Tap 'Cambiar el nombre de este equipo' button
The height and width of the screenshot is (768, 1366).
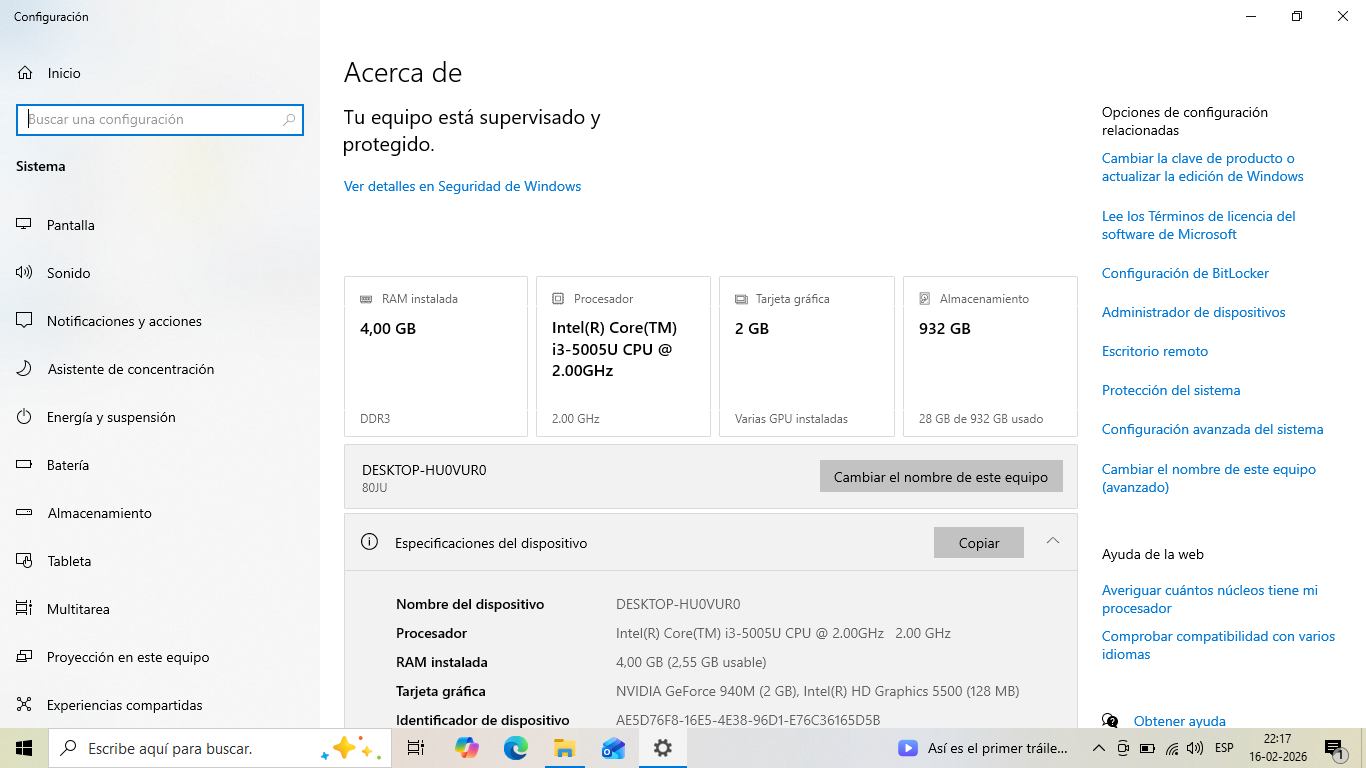click(x=940, y=476)
